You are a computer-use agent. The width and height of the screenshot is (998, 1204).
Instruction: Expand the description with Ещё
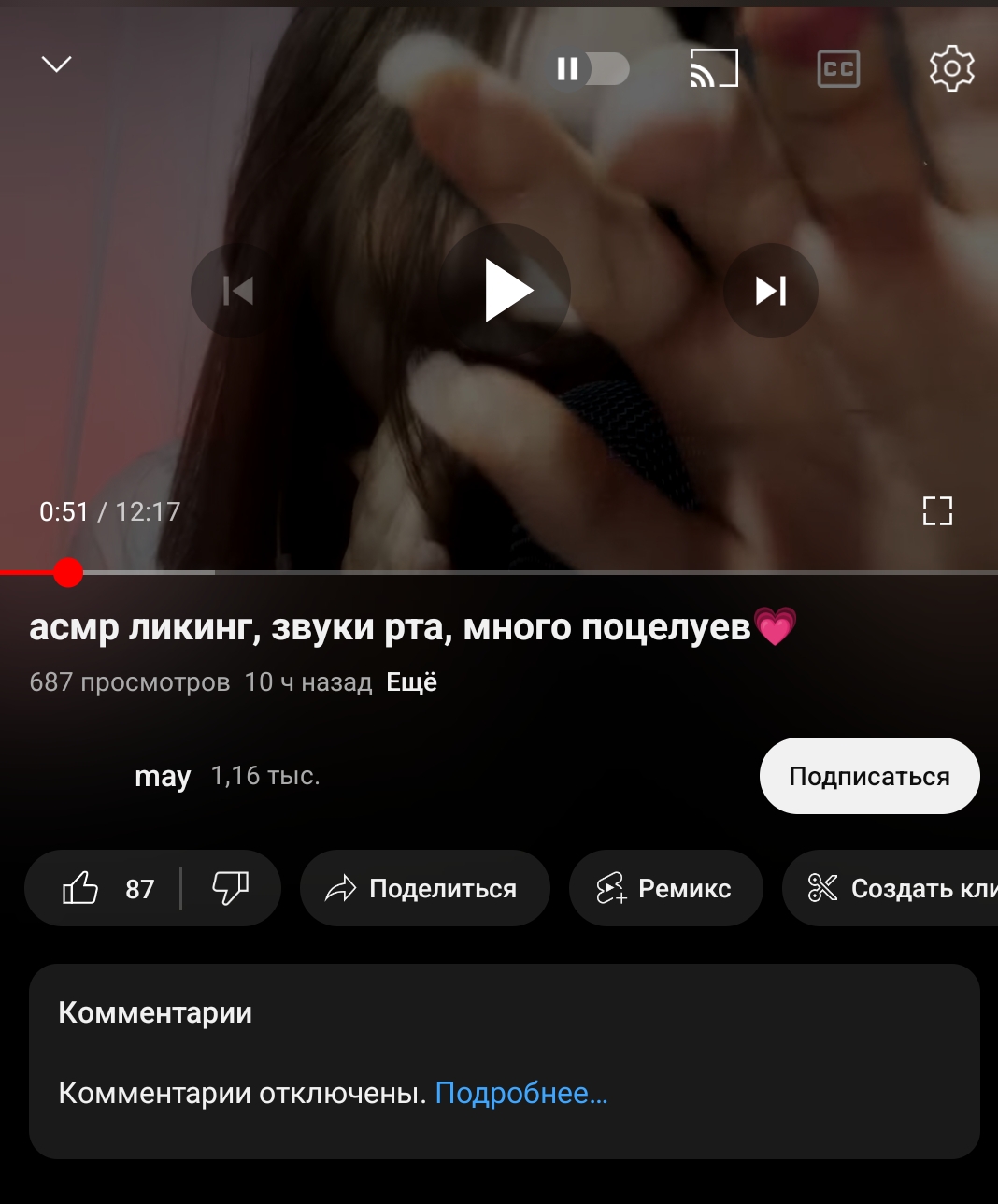pos(412,682)
